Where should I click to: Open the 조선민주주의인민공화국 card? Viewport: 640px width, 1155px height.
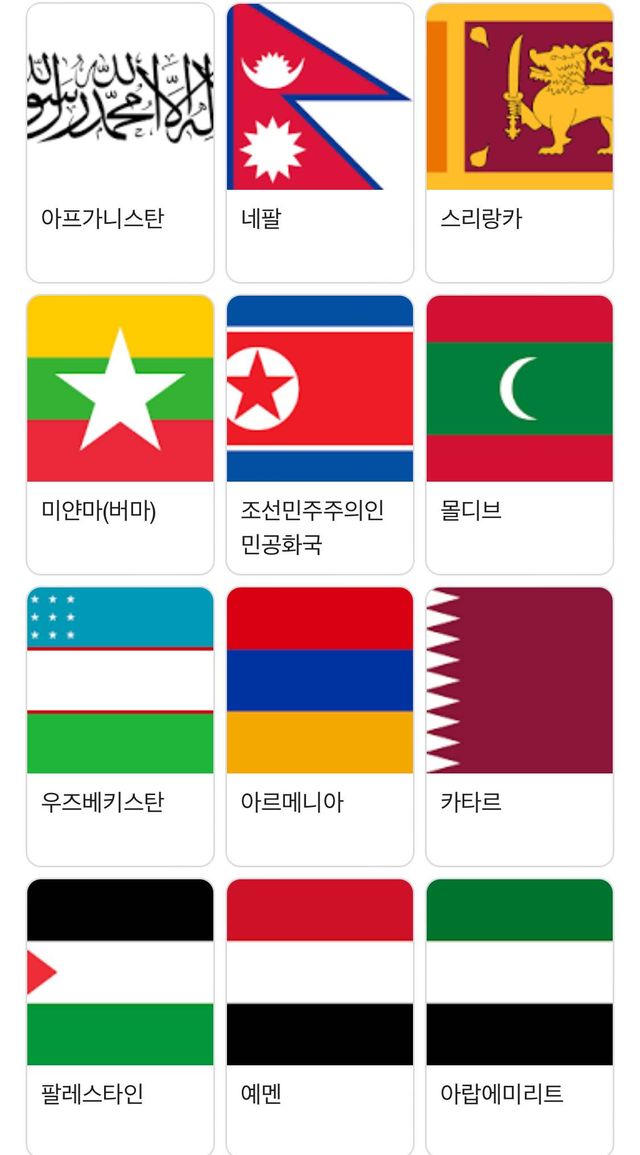pos(320,433)
